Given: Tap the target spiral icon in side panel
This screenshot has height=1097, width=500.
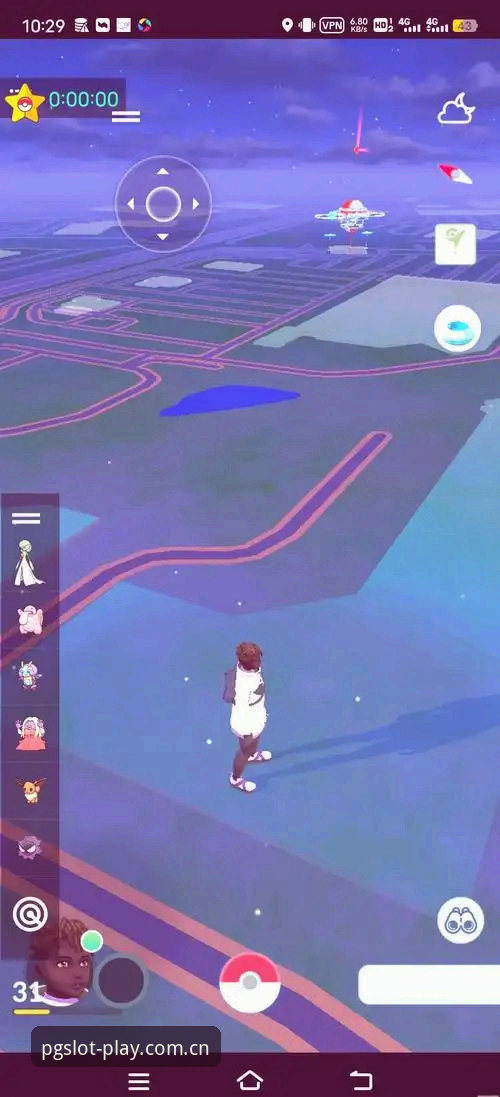Looking at the screenshot, I should click(x=30, y=913).
